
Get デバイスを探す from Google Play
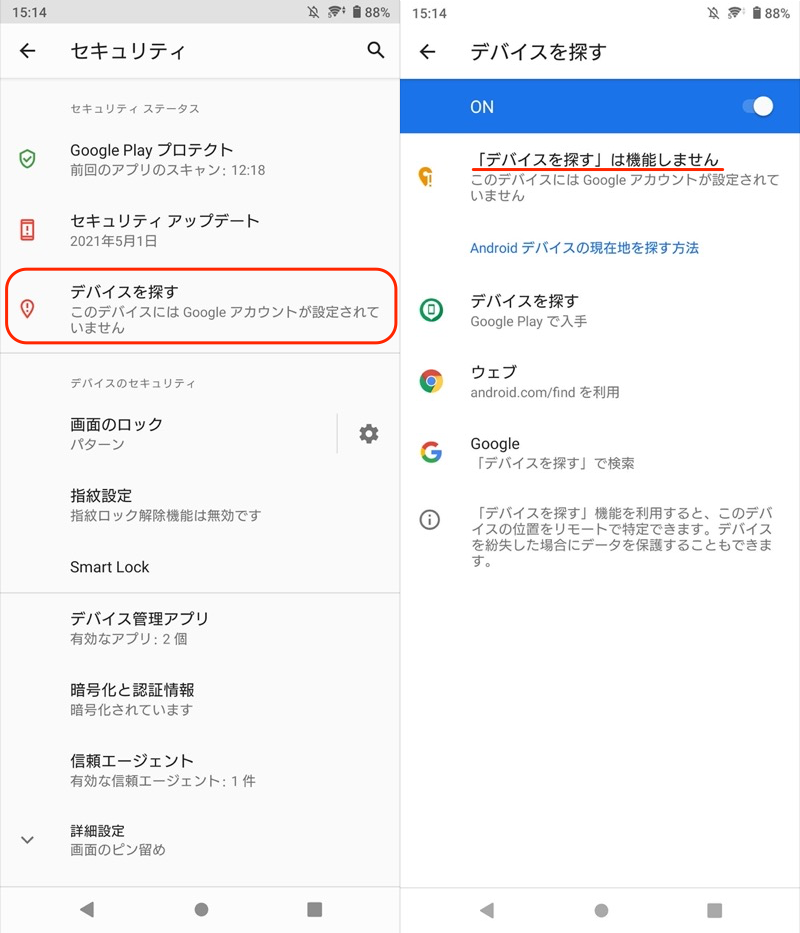[x=600, y=310]
